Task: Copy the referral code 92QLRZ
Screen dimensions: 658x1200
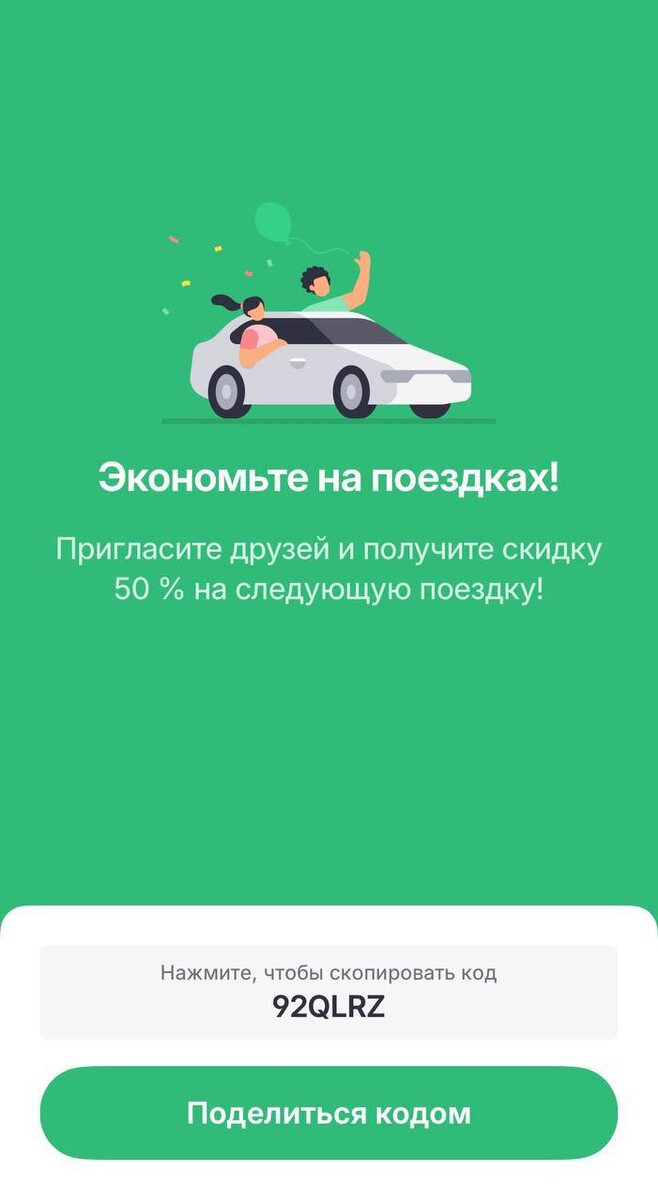Action: point(328,992)
